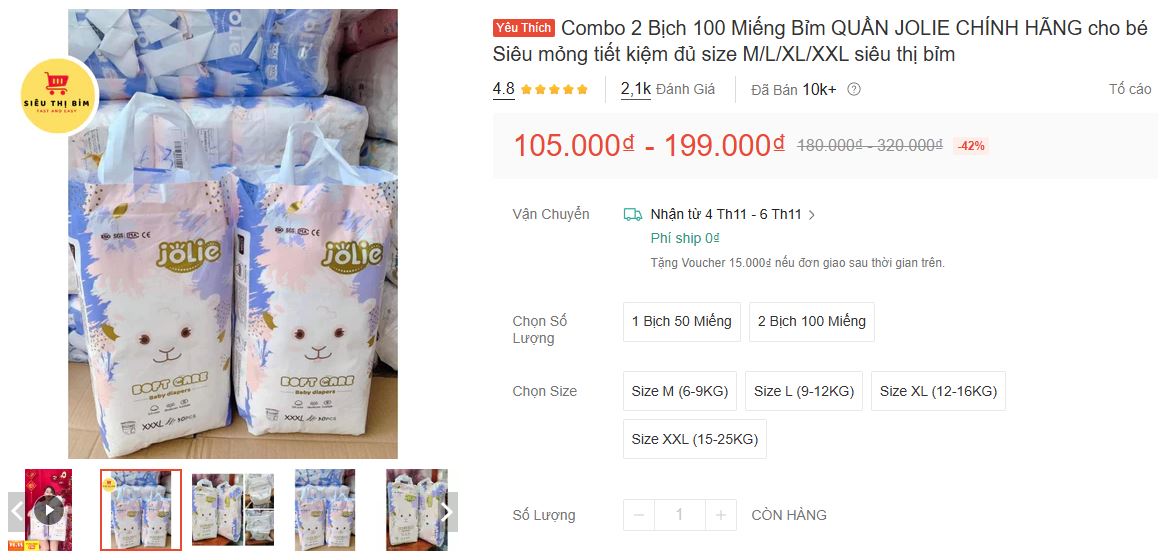Choose Size XL (12-16KG)
Screen dimensions: 1169x560
937,391
